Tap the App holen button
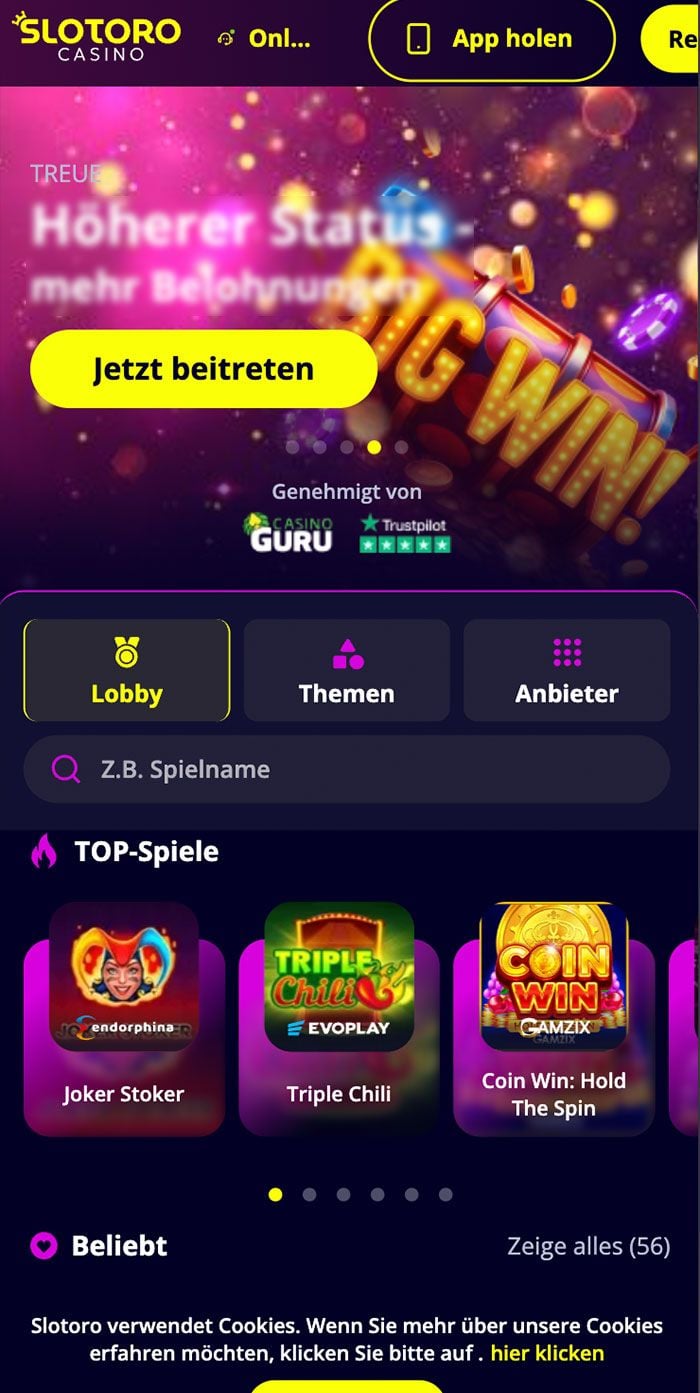This screenshot has width=700, height=1393. tap(491, 39)
